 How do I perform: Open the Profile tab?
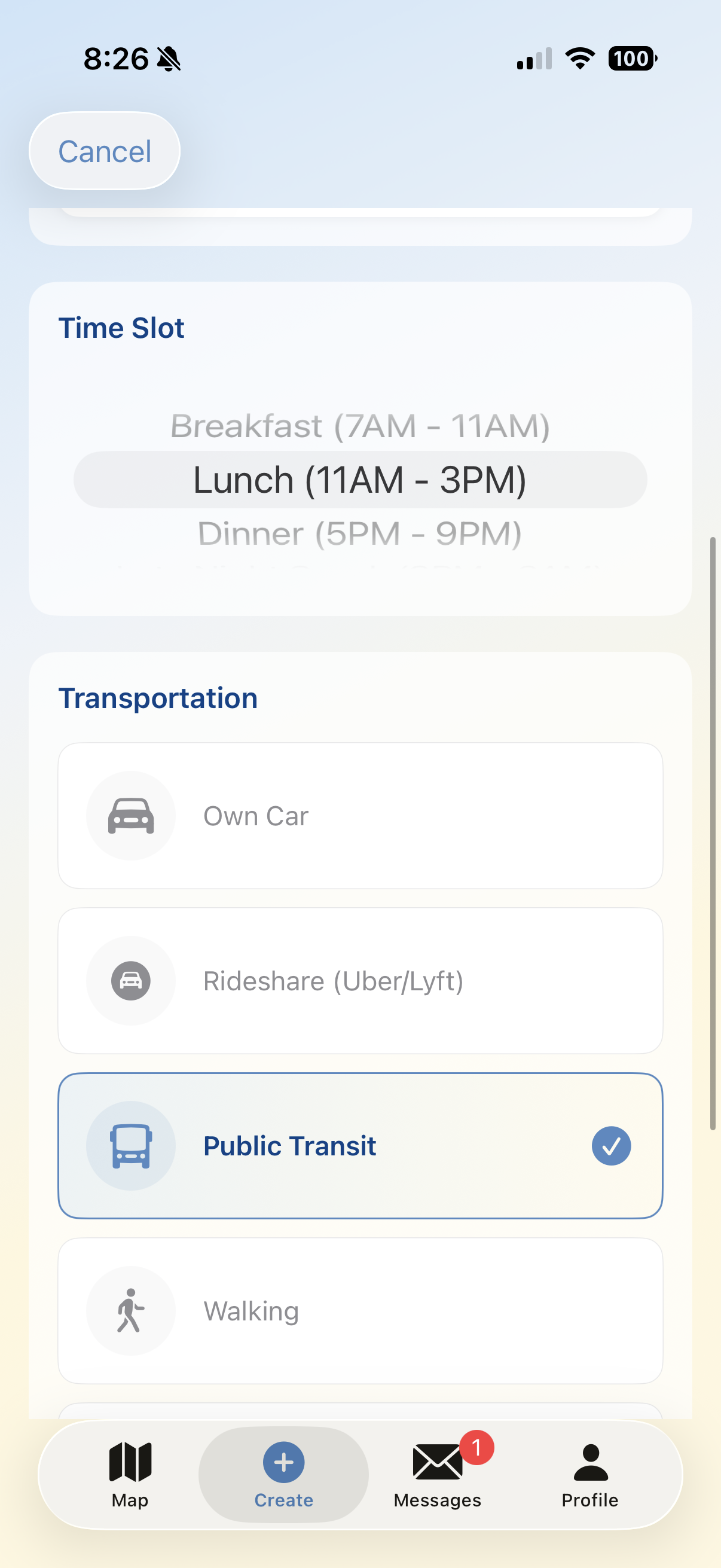pyautogui.click(x=589, y=1474)
